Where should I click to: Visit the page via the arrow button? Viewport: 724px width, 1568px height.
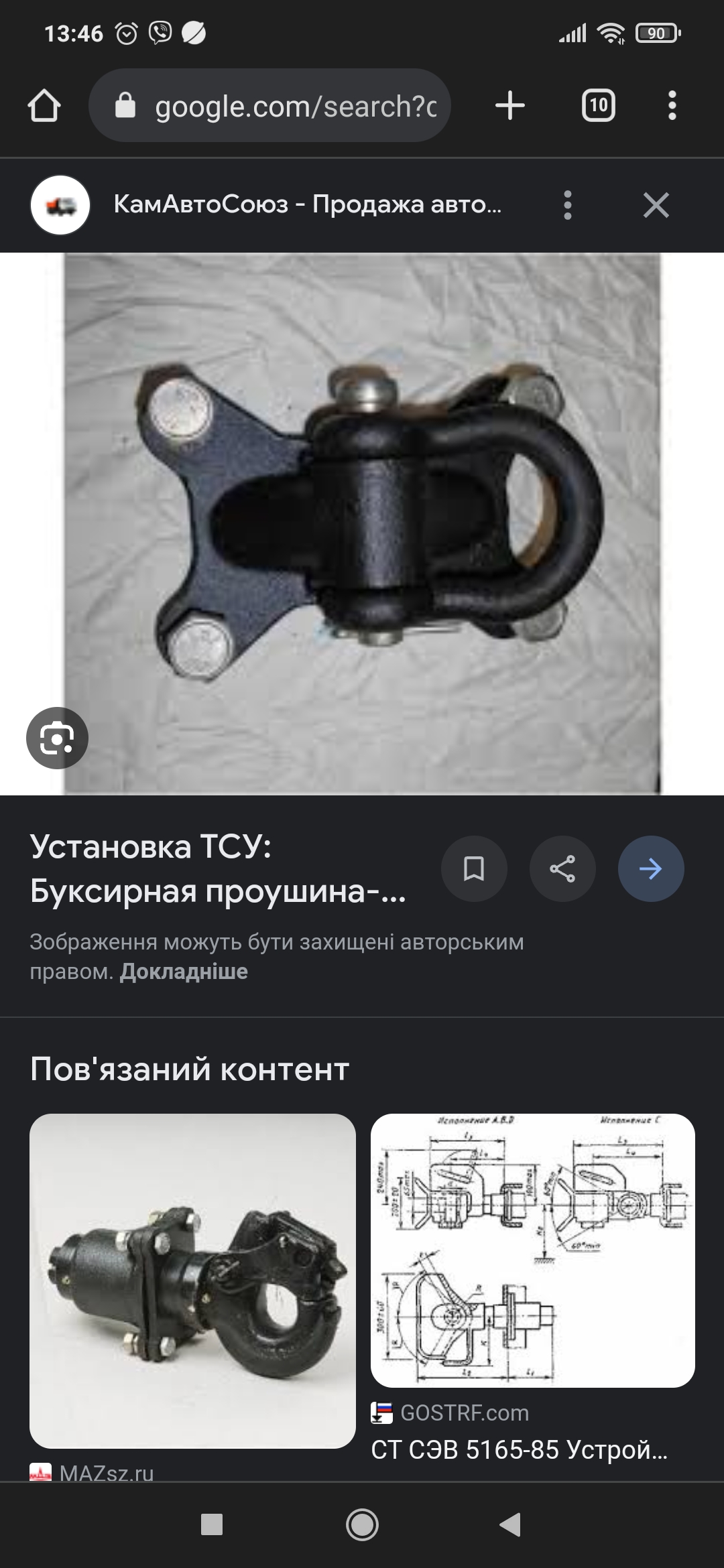point(651,868)
